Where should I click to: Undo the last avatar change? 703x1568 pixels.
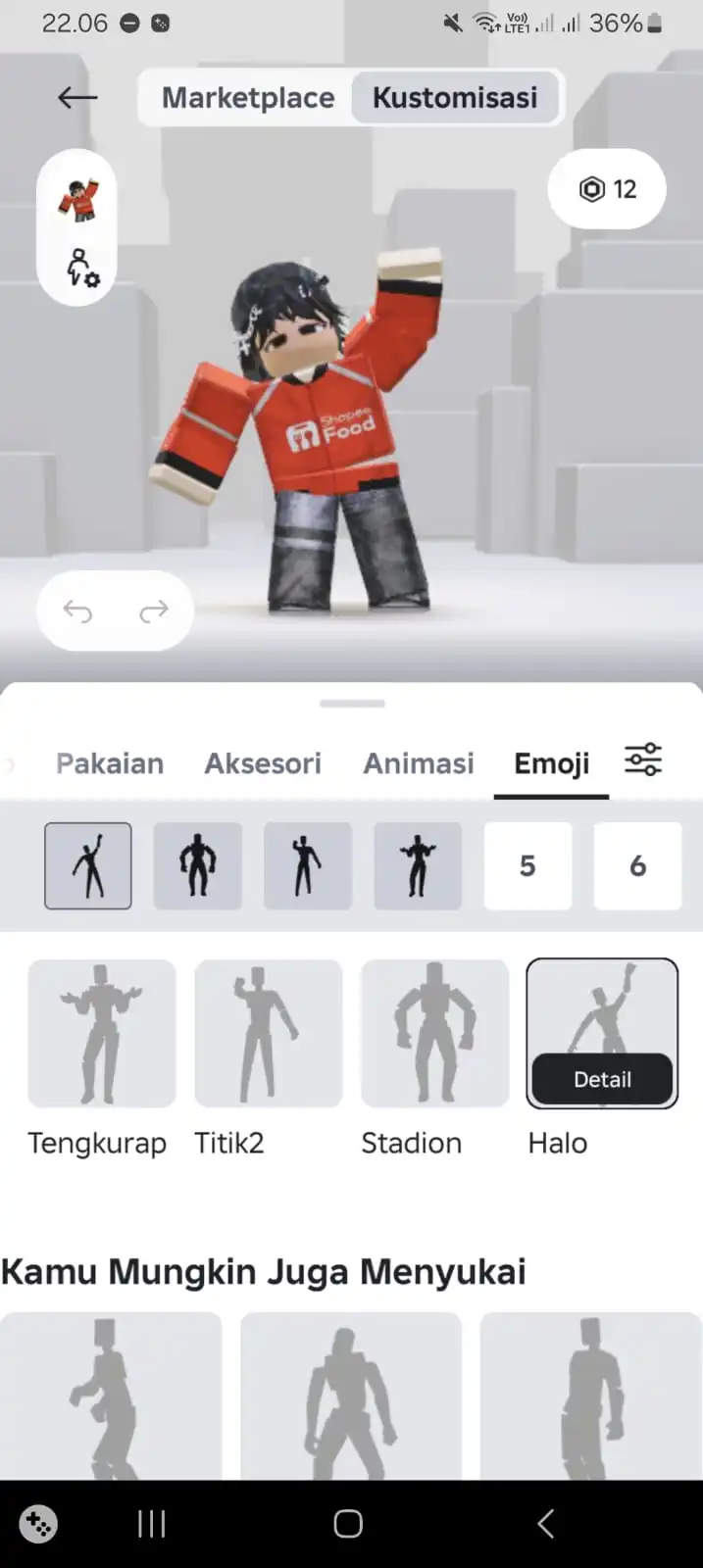(77, 612)
